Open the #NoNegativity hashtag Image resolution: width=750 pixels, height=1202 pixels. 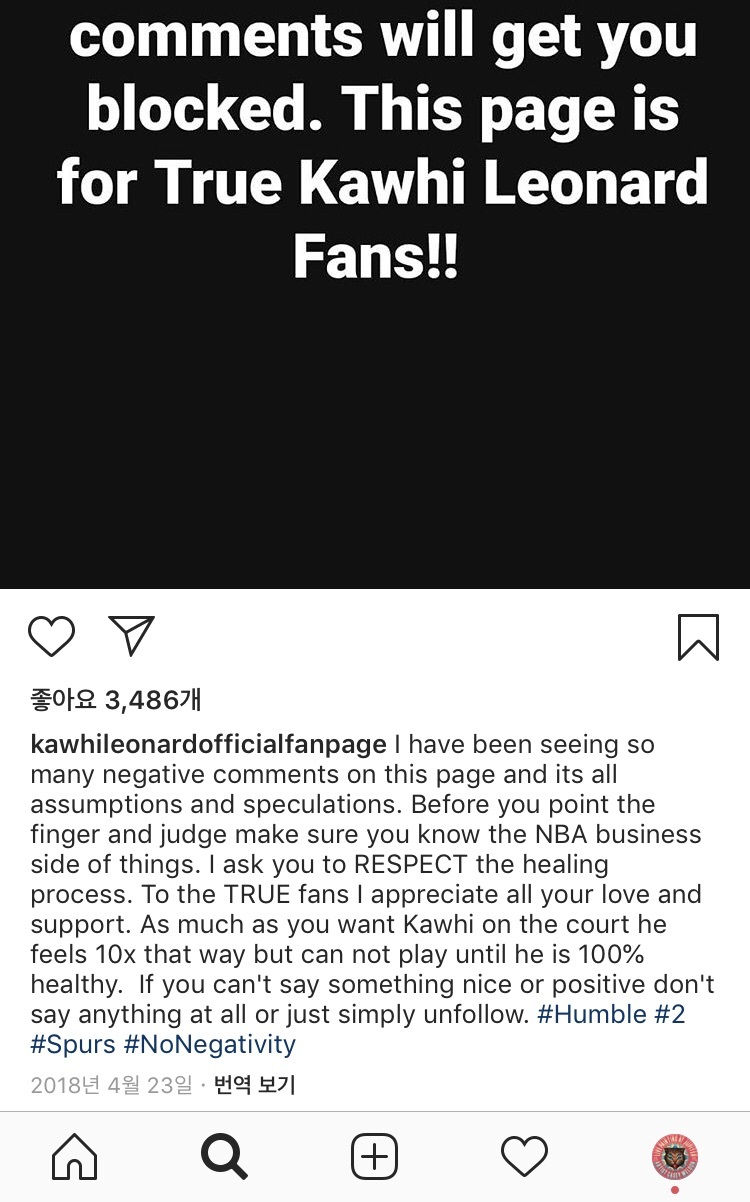[209, 1044]
